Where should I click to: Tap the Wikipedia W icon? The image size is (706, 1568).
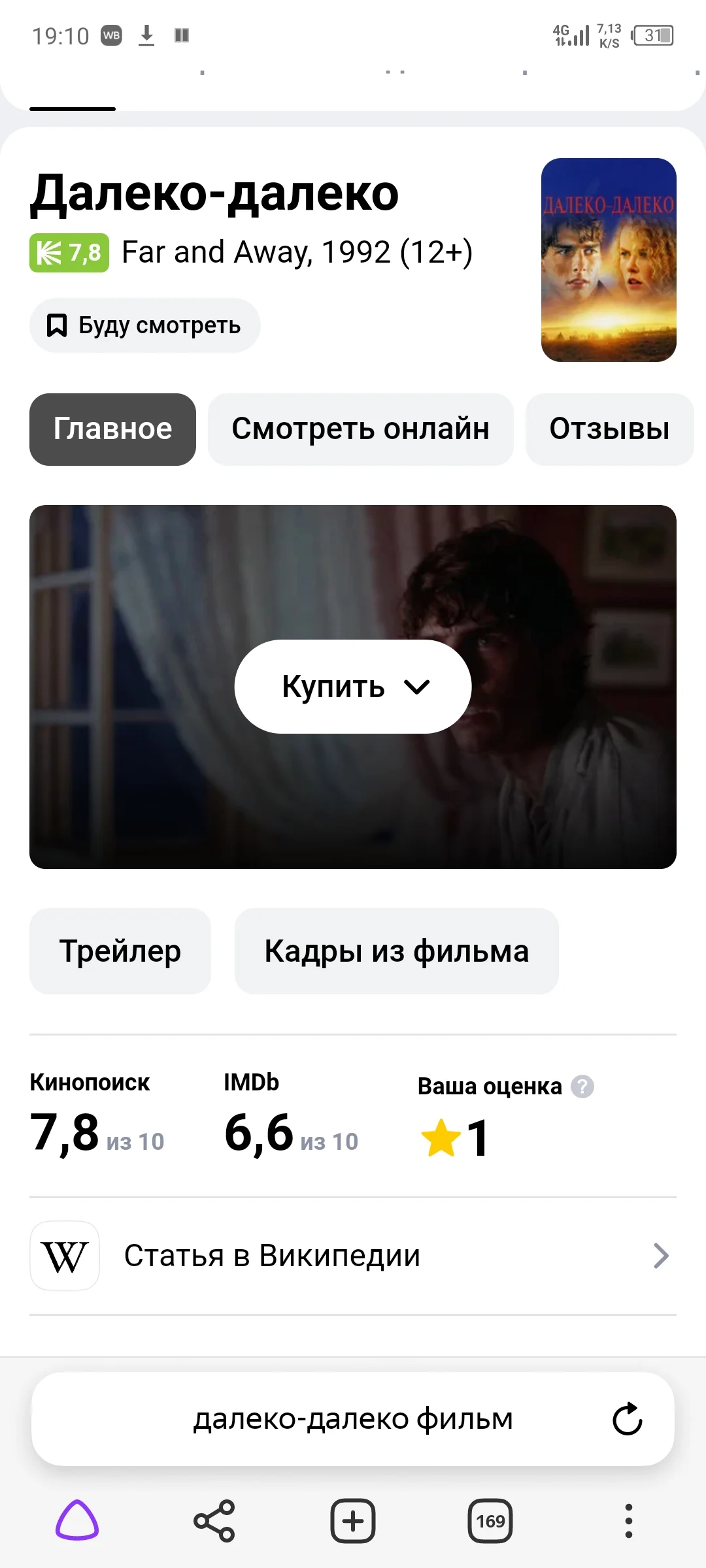65,1255
